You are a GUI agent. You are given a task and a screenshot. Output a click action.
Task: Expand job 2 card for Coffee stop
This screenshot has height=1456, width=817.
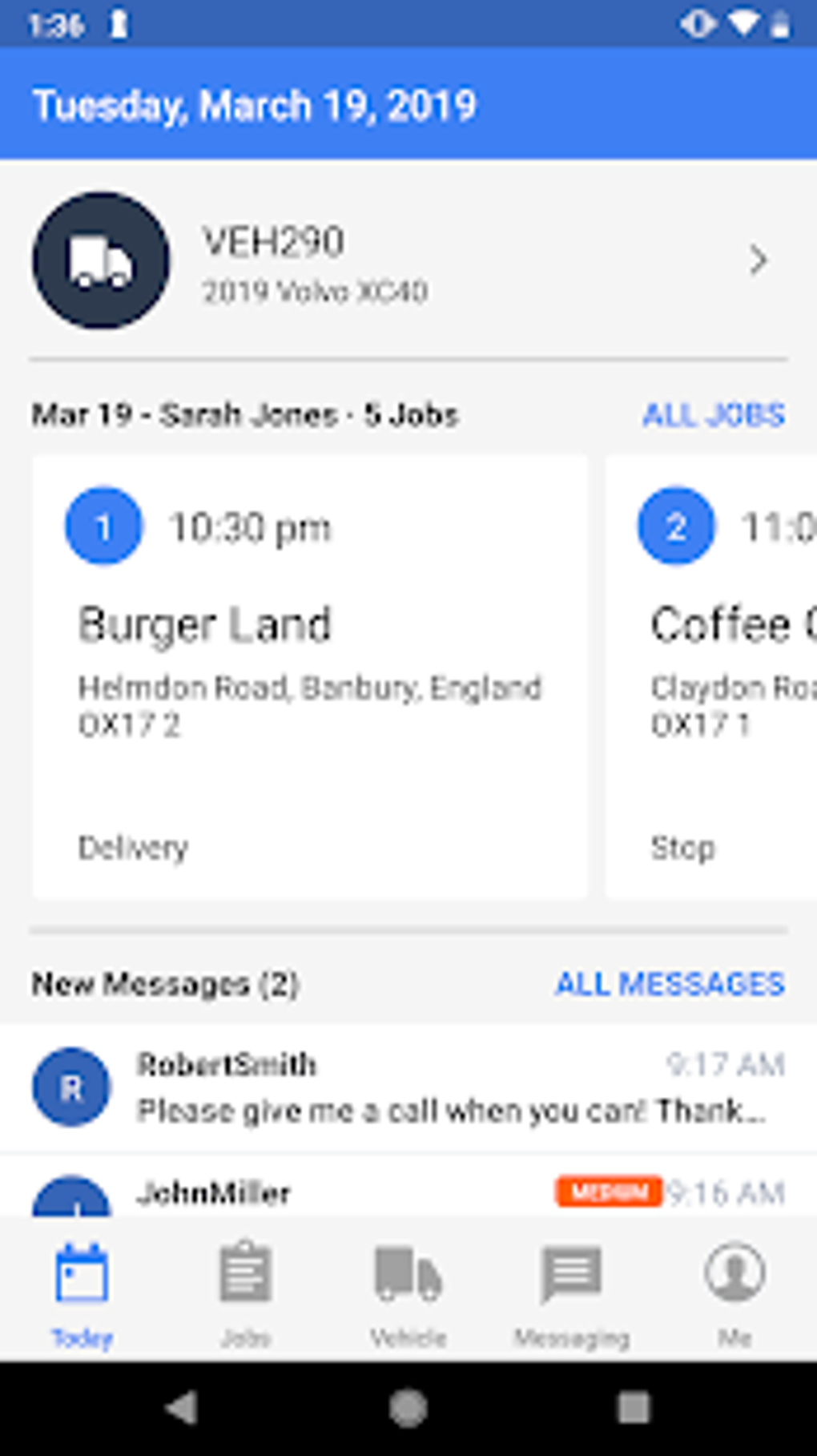pyautogui.click(x=713, y=677)
